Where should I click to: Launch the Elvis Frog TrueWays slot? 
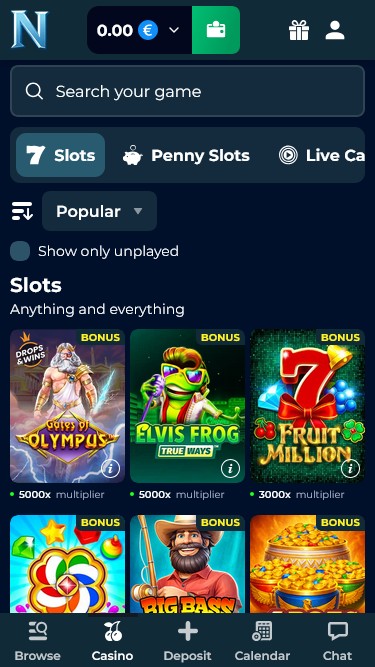[188, 406]
